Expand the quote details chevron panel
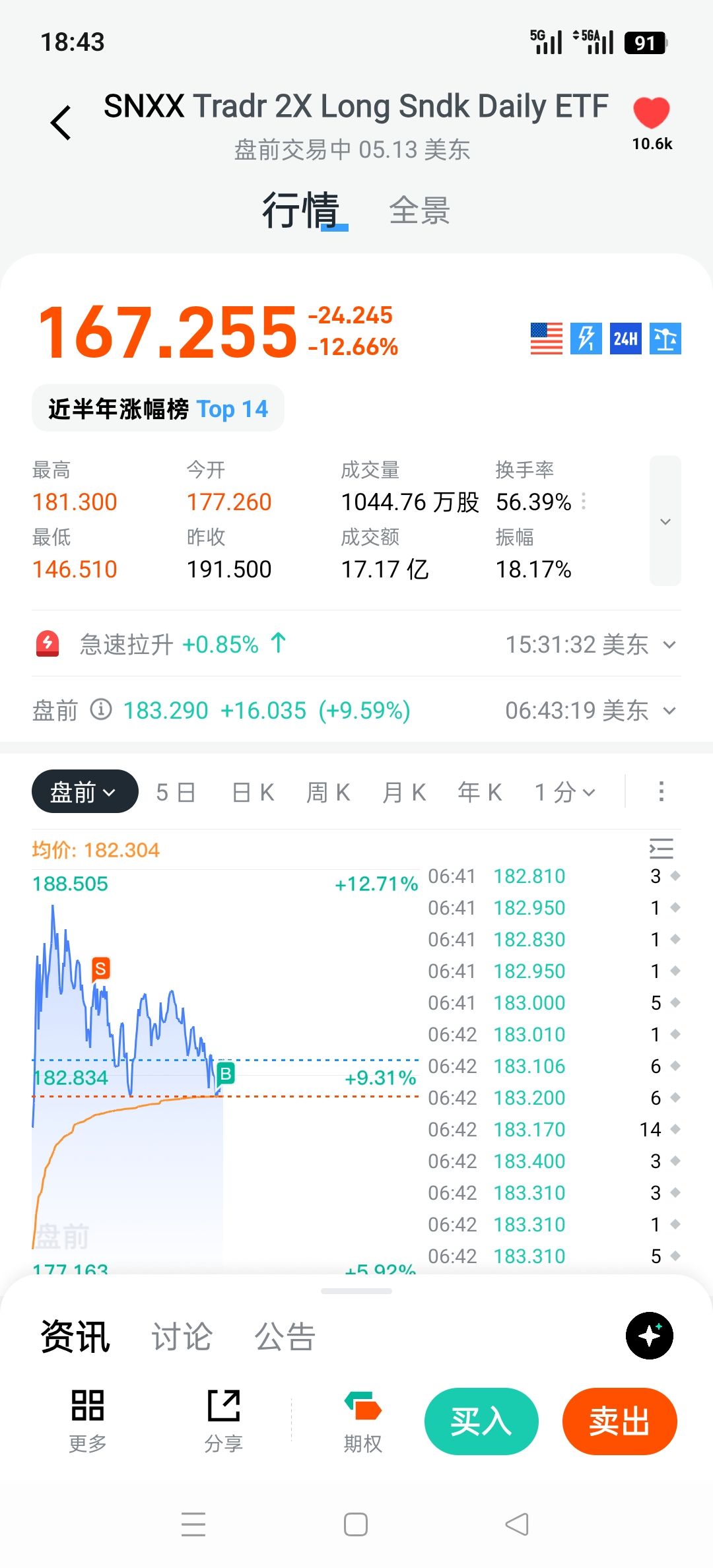713x1568 pixels. click(x=665, y=521)
